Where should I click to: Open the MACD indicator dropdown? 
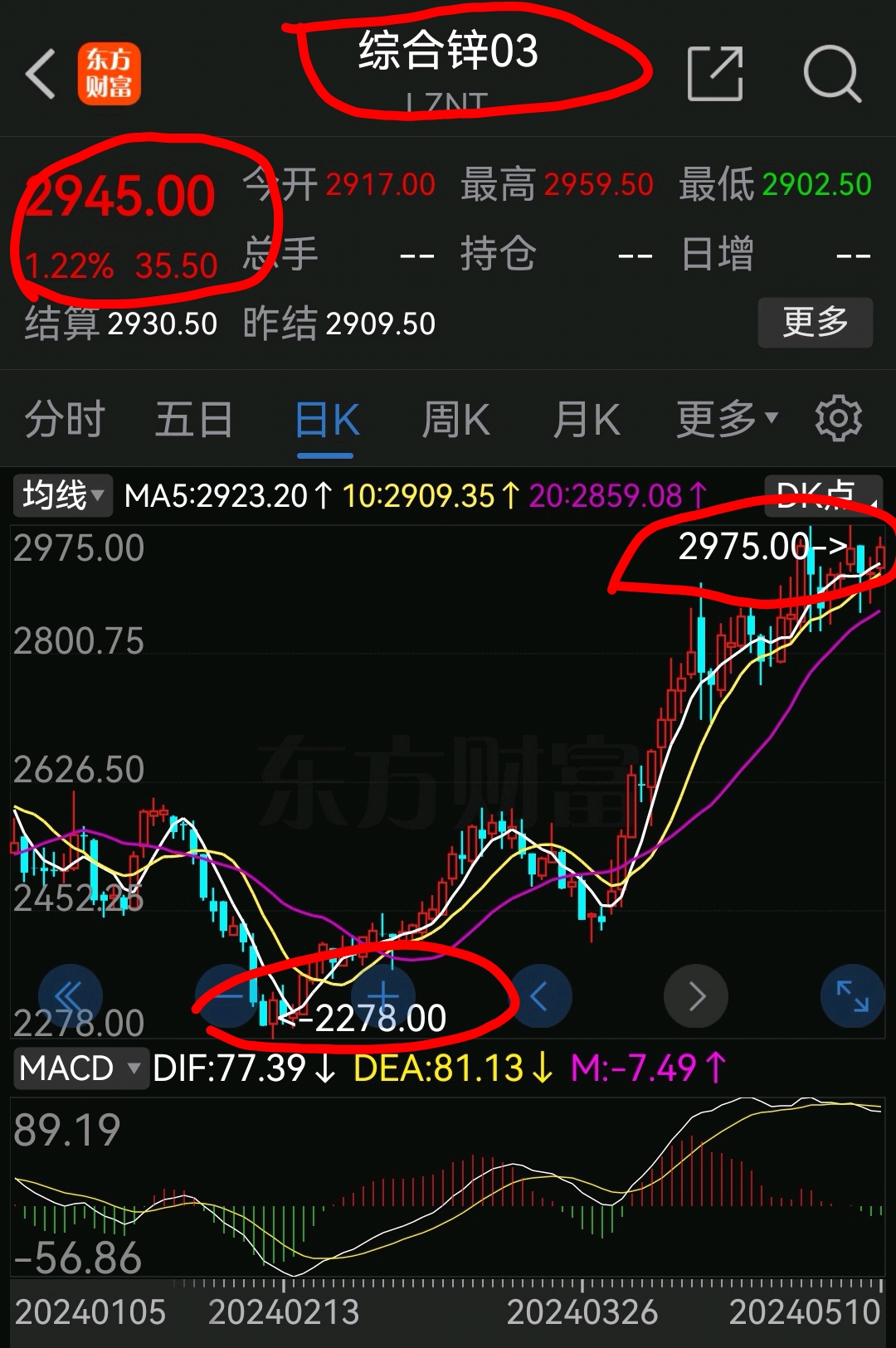(x=80, y=1069)
